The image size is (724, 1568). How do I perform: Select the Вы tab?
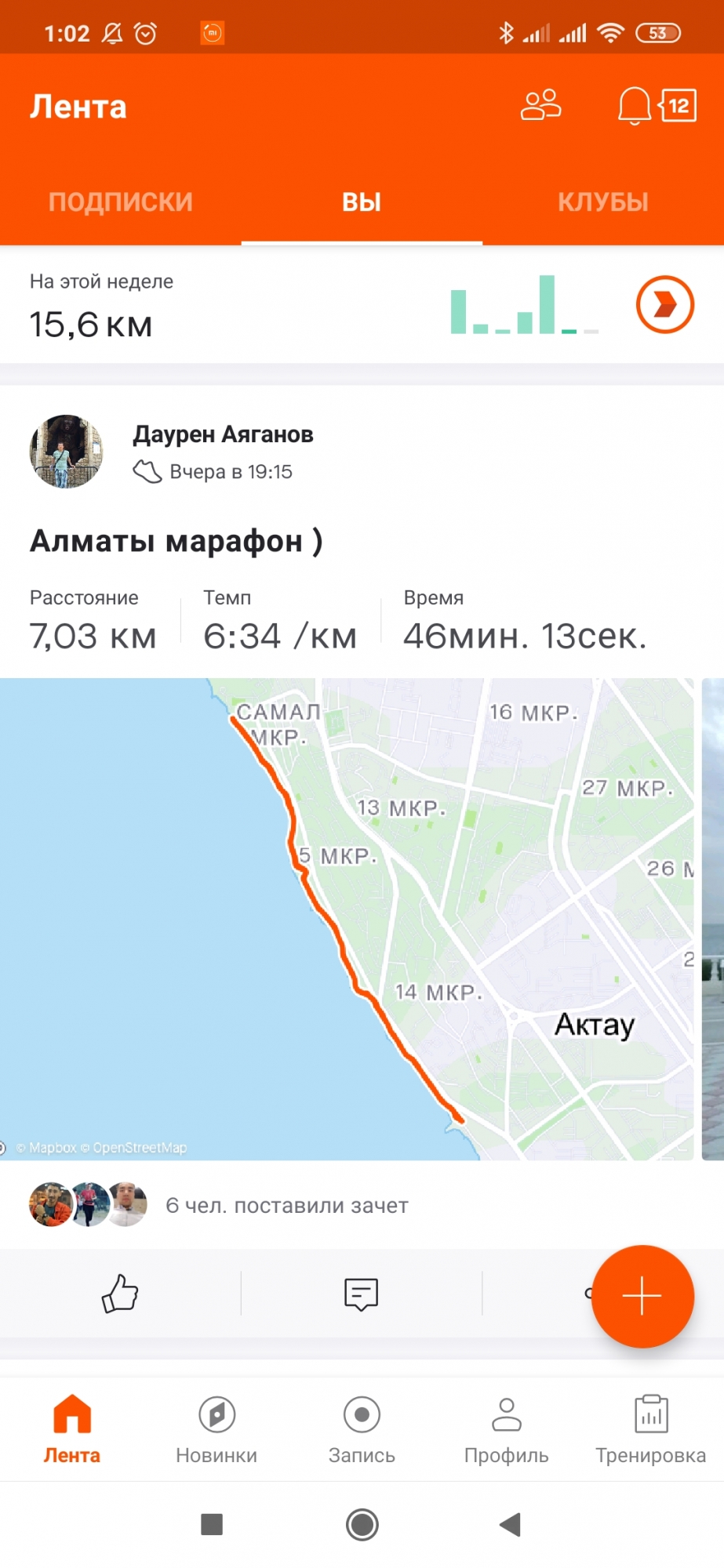[x=362, y=202]
